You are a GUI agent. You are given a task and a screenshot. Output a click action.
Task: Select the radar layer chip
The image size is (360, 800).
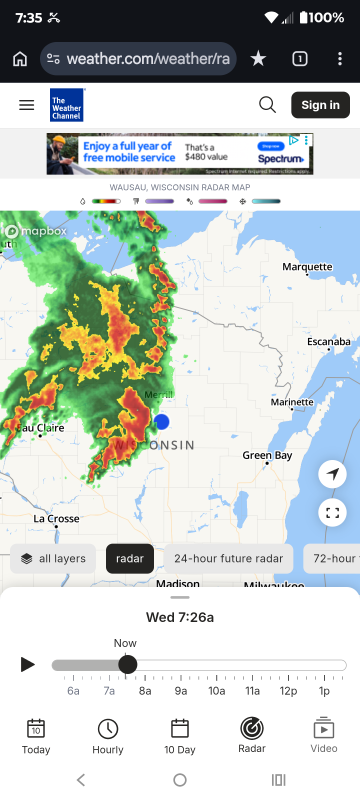[130, 559]
